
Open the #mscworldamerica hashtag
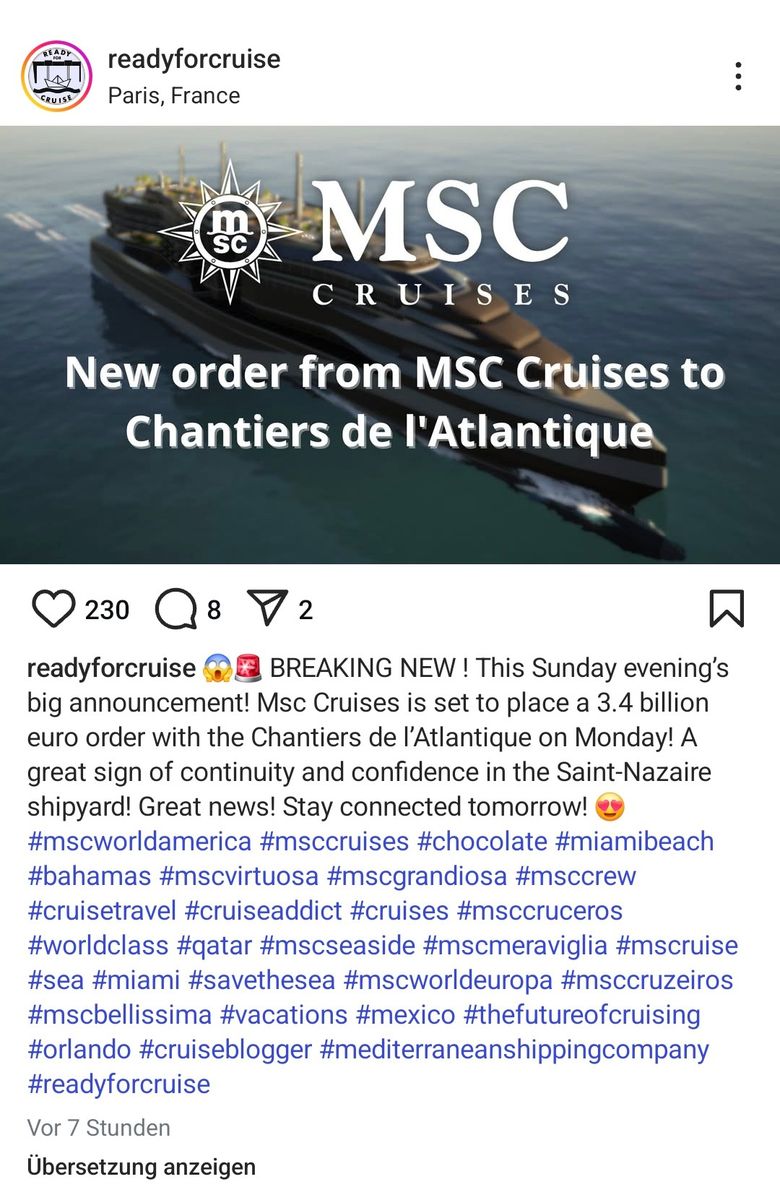click(139, 841)
